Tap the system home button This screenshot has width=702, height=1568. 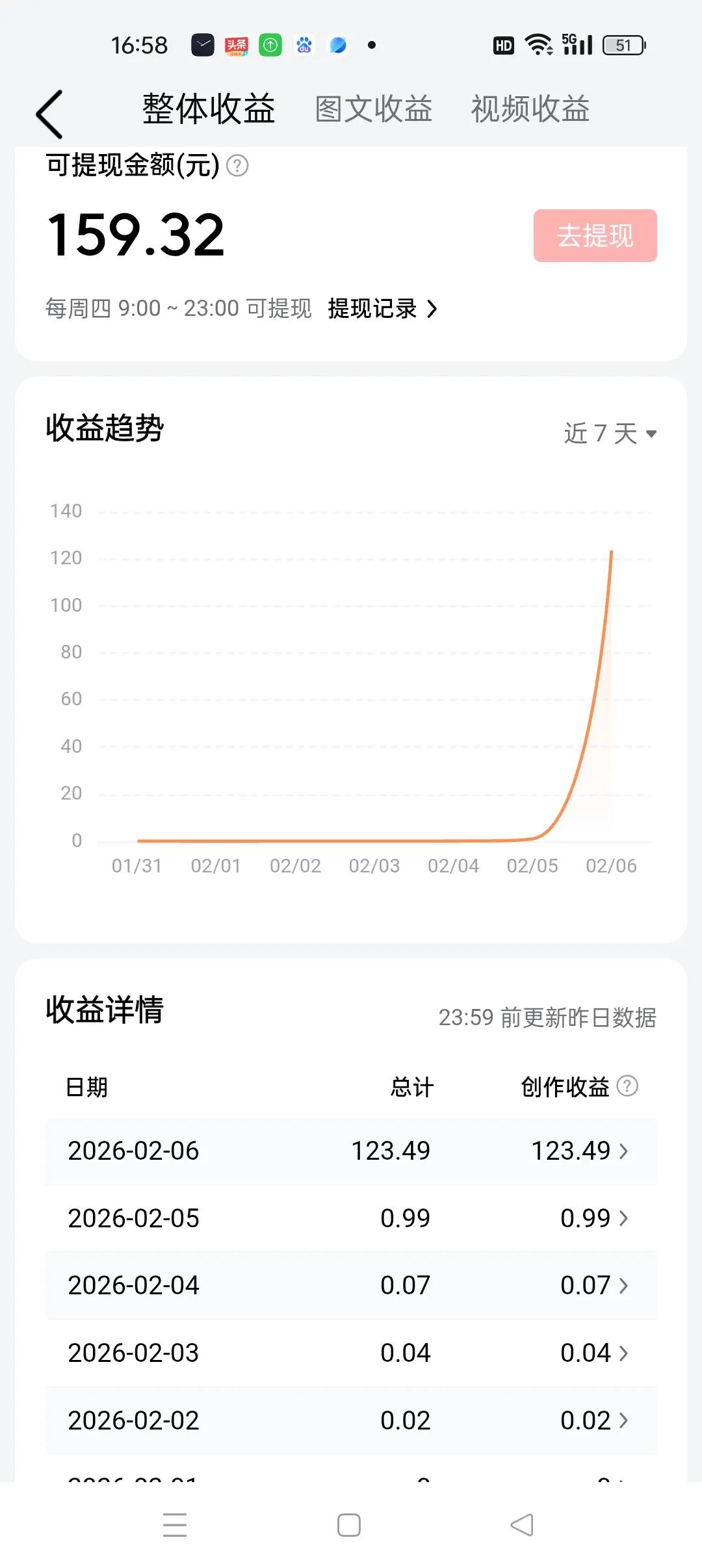[349, 1525]
